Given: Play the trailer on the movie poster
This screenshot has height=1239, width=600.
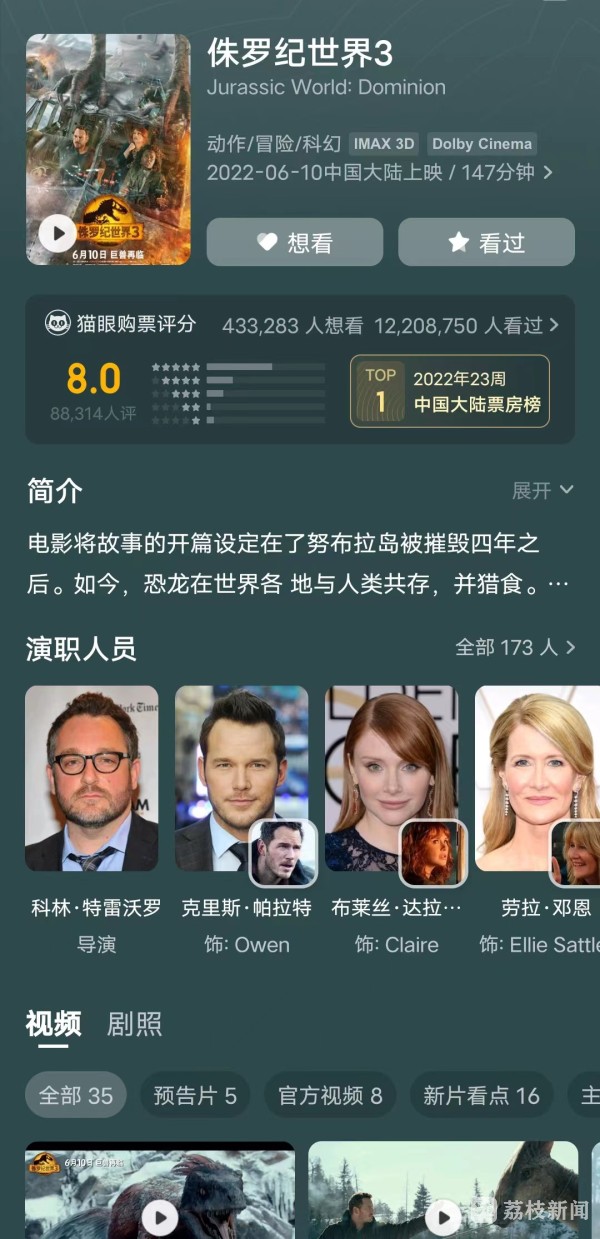Looking at the screenshot, I should click(x=58, y=234).
